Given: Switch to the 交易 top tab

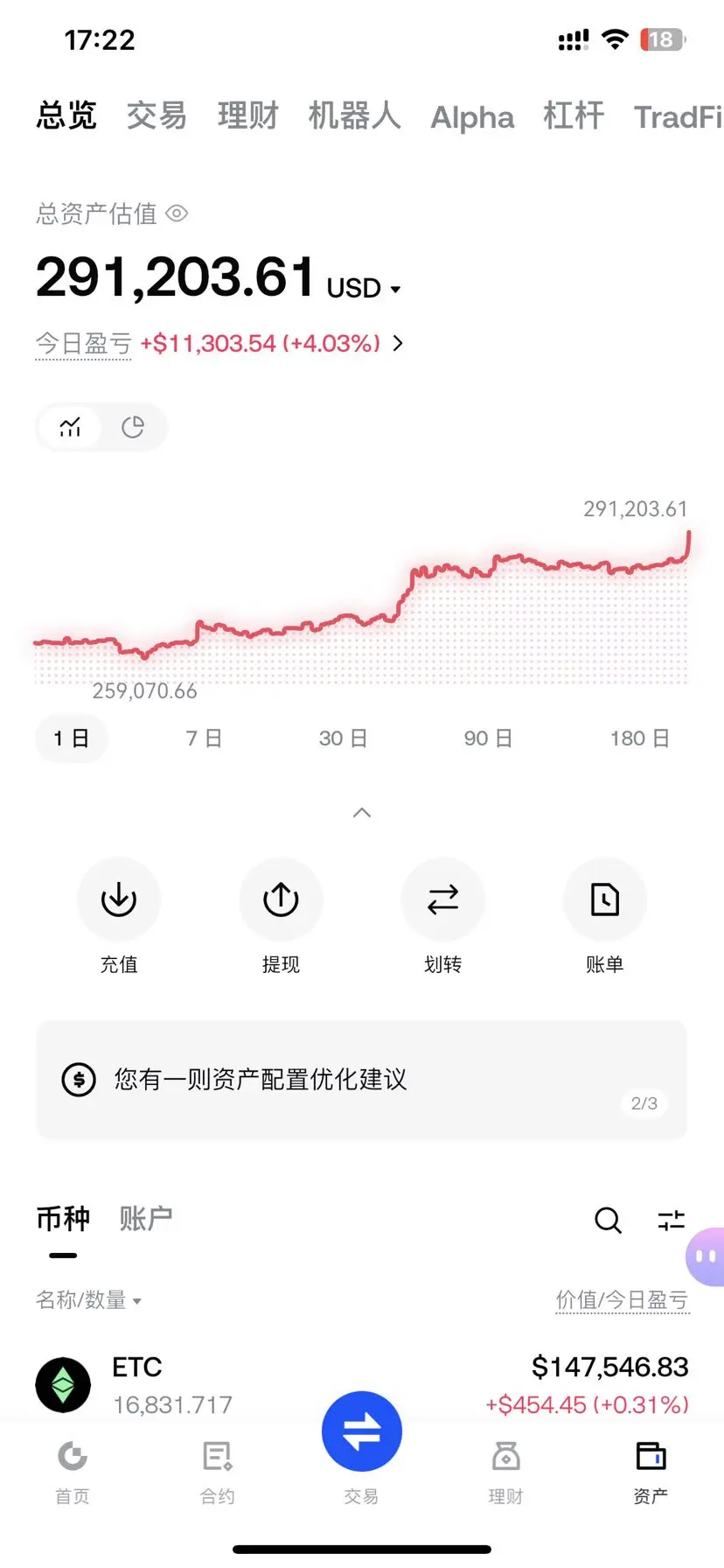Looking at the screenshot, I should point(157,116).
